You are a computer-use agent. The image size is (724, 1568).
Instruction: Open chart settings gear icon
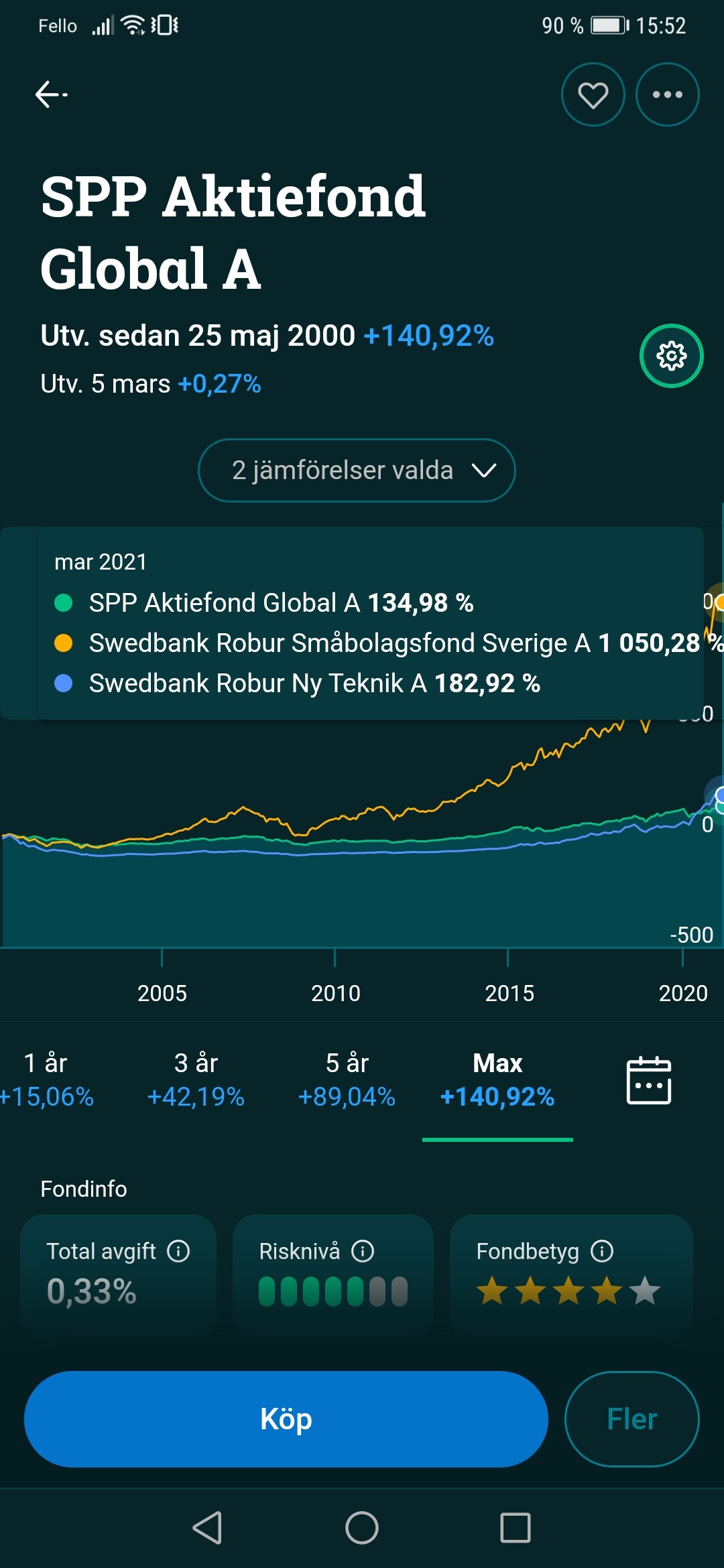[671, 356]
